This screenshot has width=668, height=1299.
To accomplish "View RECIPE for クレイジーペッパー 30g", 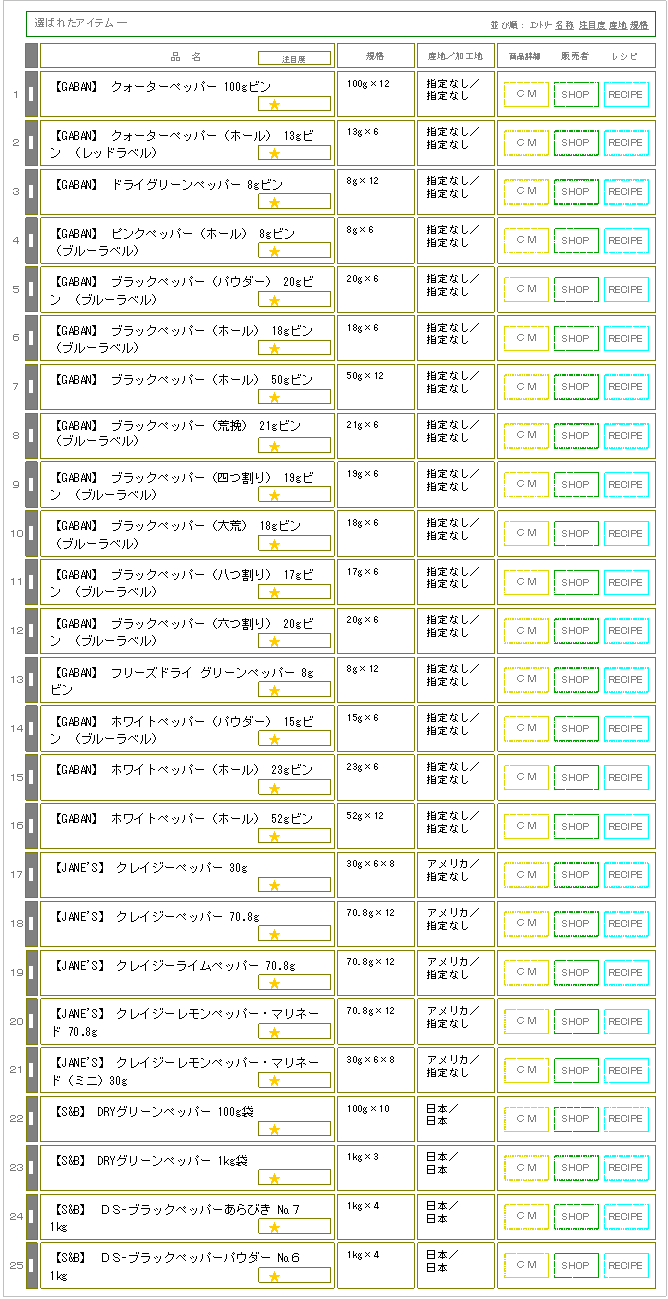I will click(626, 875).
